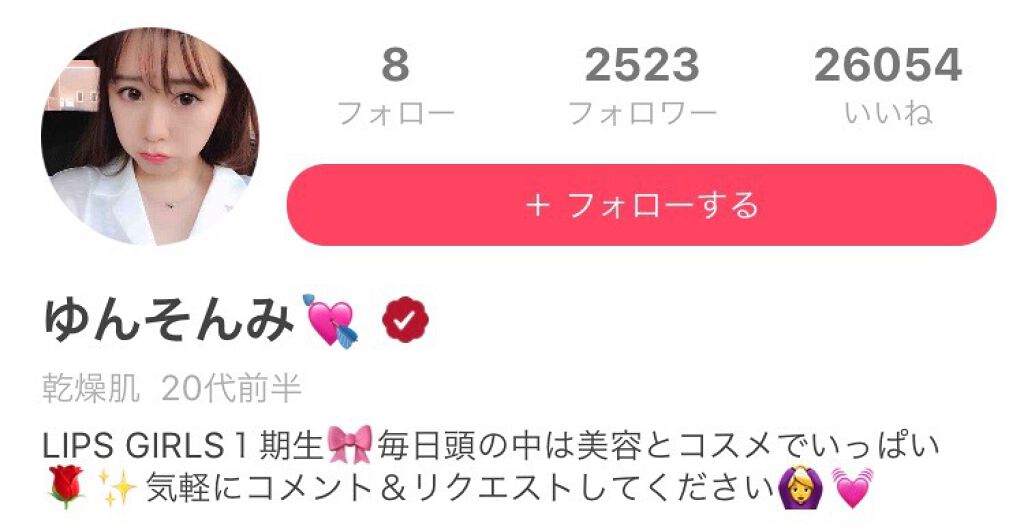Screen dimensions: 1024x530
Task: View the 8 フォロー list
Action: pyautogui.click(x=395, y=86)
